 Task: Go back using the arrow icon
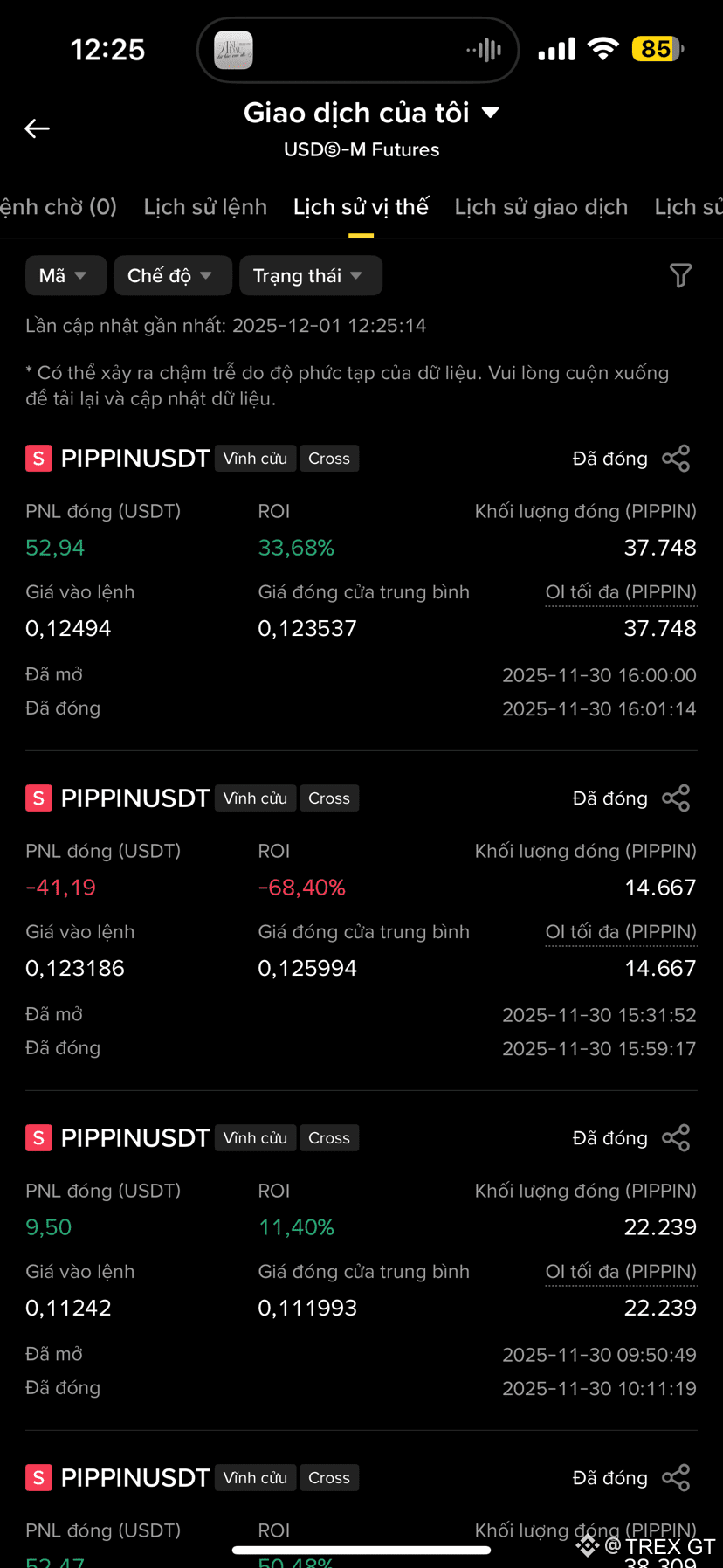[x=37, y=128]
